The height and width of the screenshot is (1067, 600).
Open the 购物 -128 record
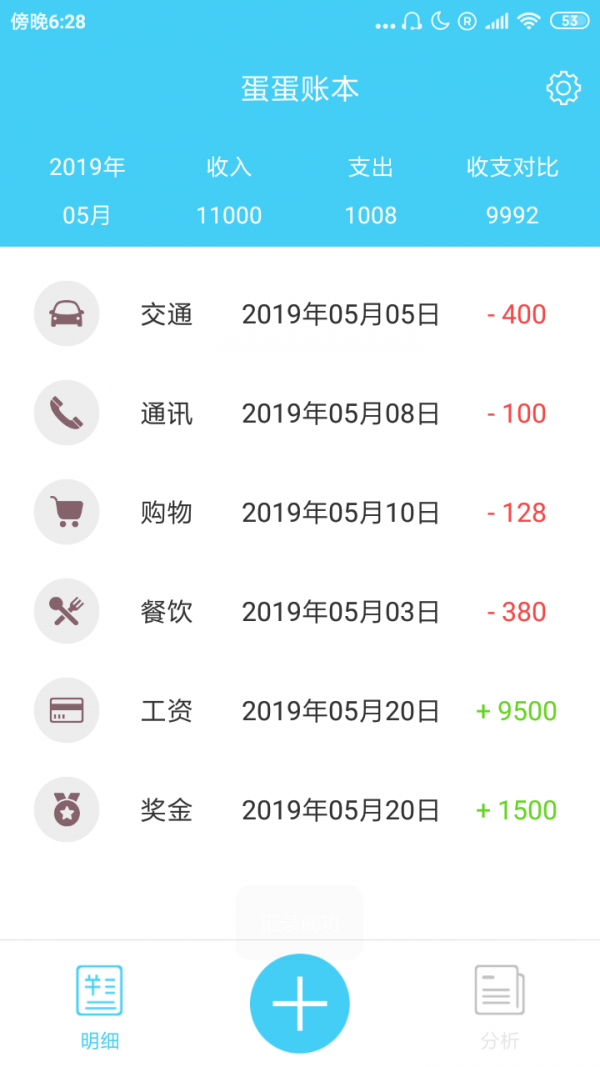tap(300, 512)
